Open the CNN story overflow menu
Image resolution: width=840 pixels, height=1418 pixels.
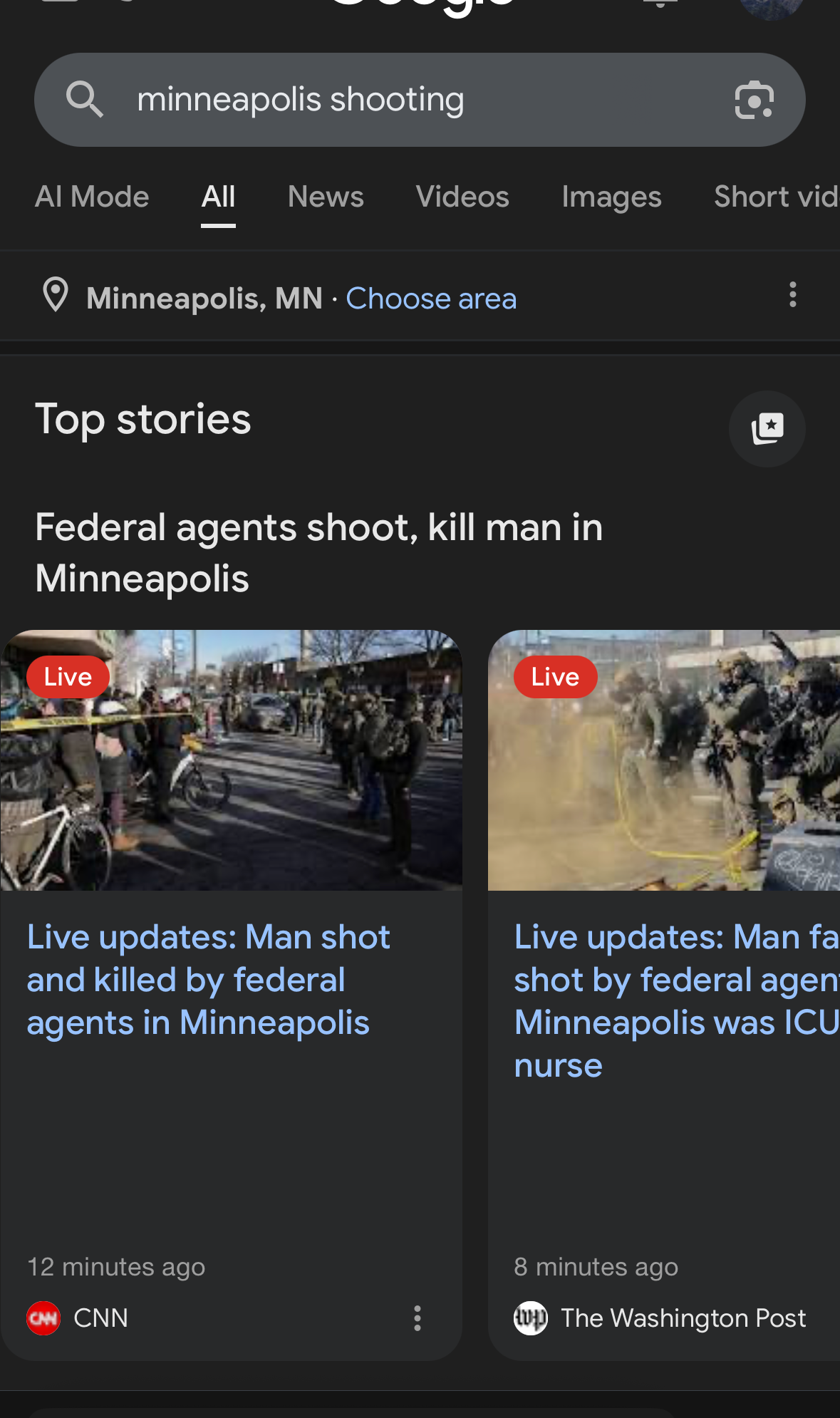coord(418,1318)
